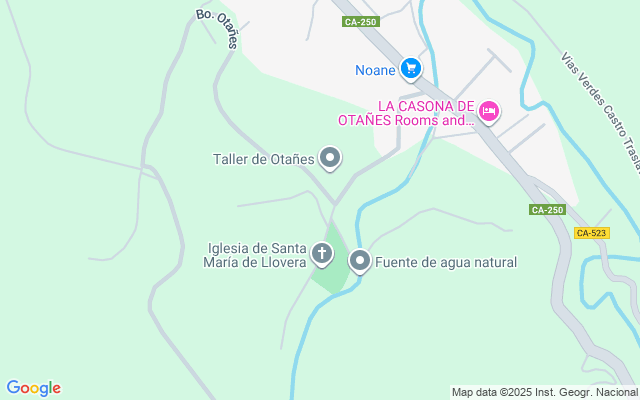Open the Noane shop marker
Image resolution: width=640 pixels, height=400 pixels.
(410, 69)
